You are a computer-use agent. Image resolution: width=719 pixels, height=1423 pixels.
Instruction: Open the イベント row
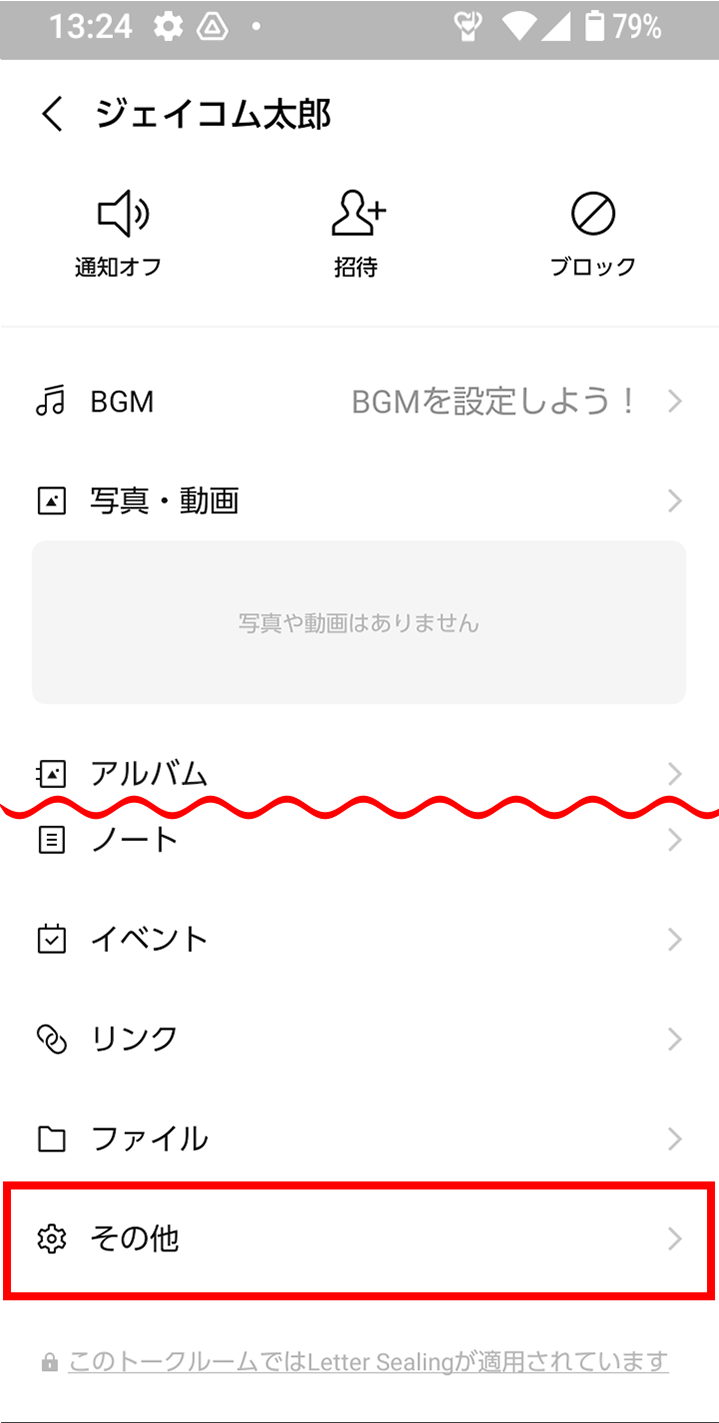(x=359, y=940)
